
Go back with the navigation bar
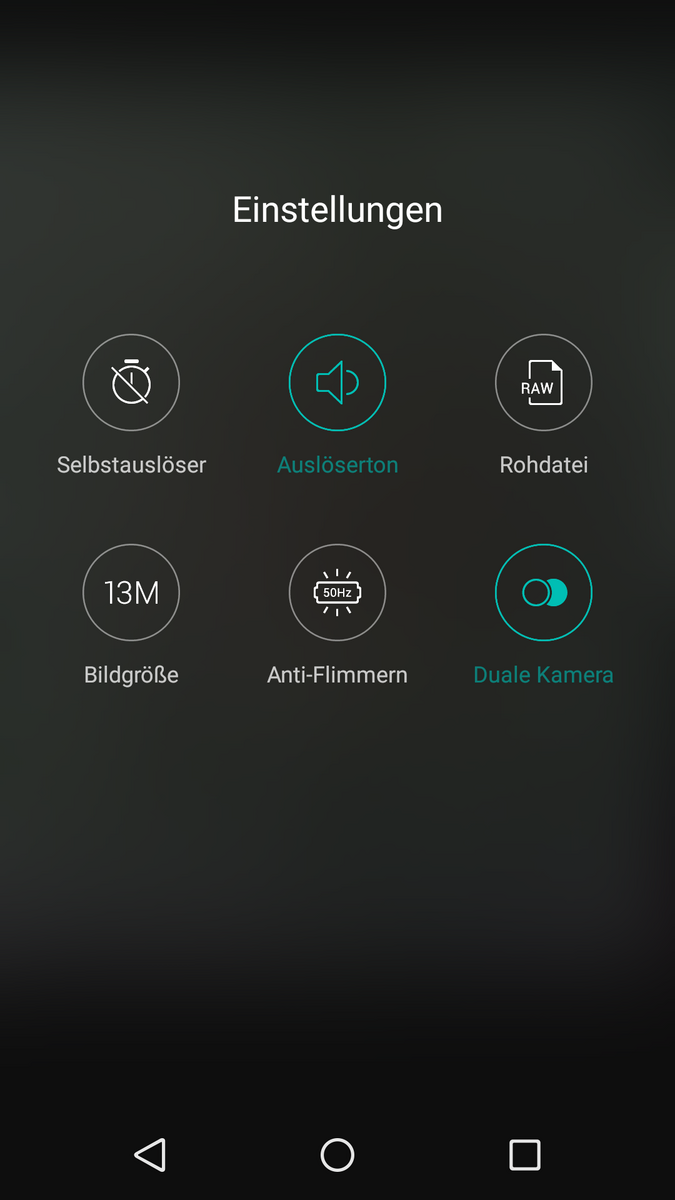[150, 1155]
